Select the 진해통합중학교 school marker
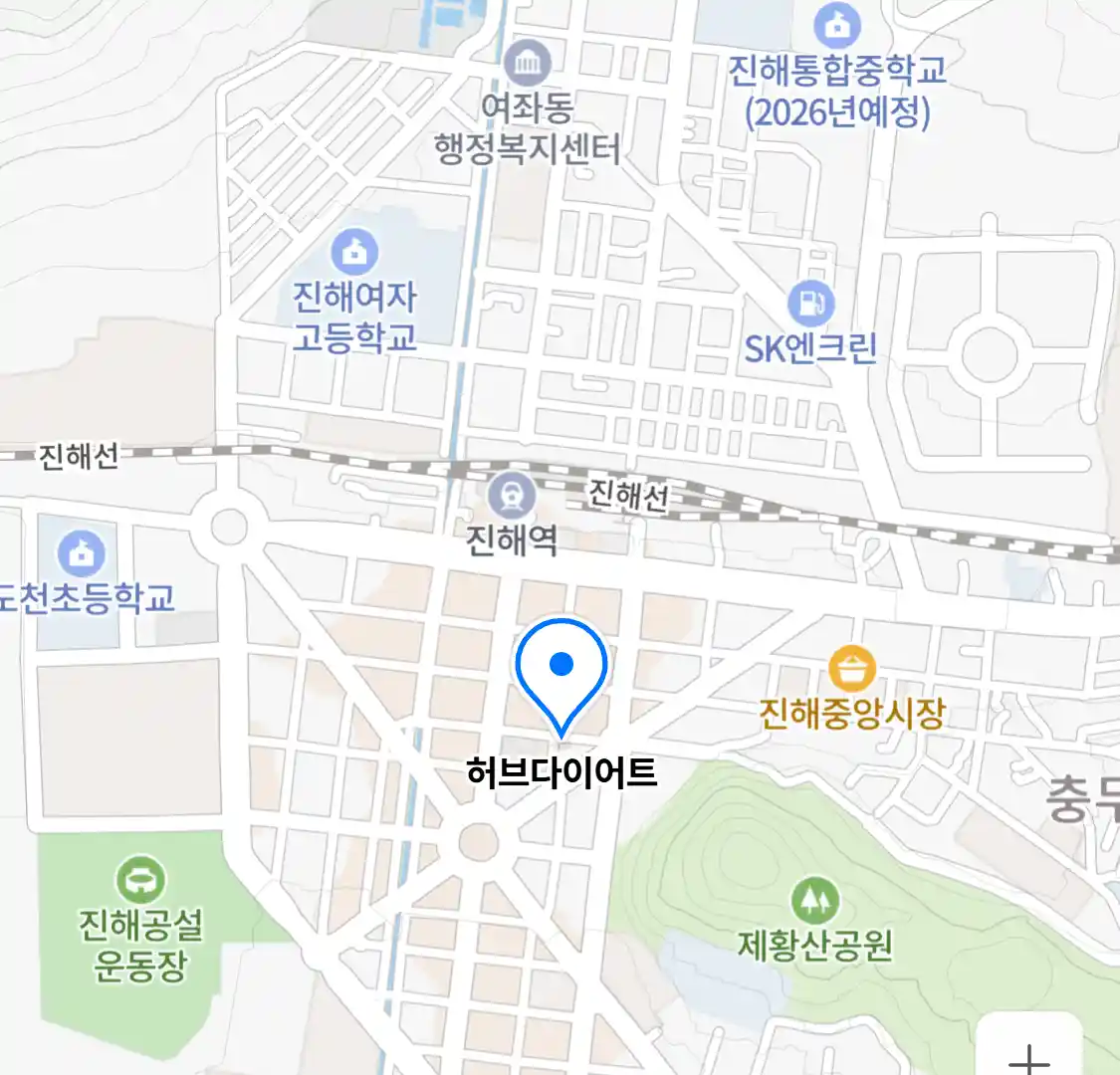The height and width of the screenshot is (1075, 1120). pyautogui.click(x=836, y=27)
